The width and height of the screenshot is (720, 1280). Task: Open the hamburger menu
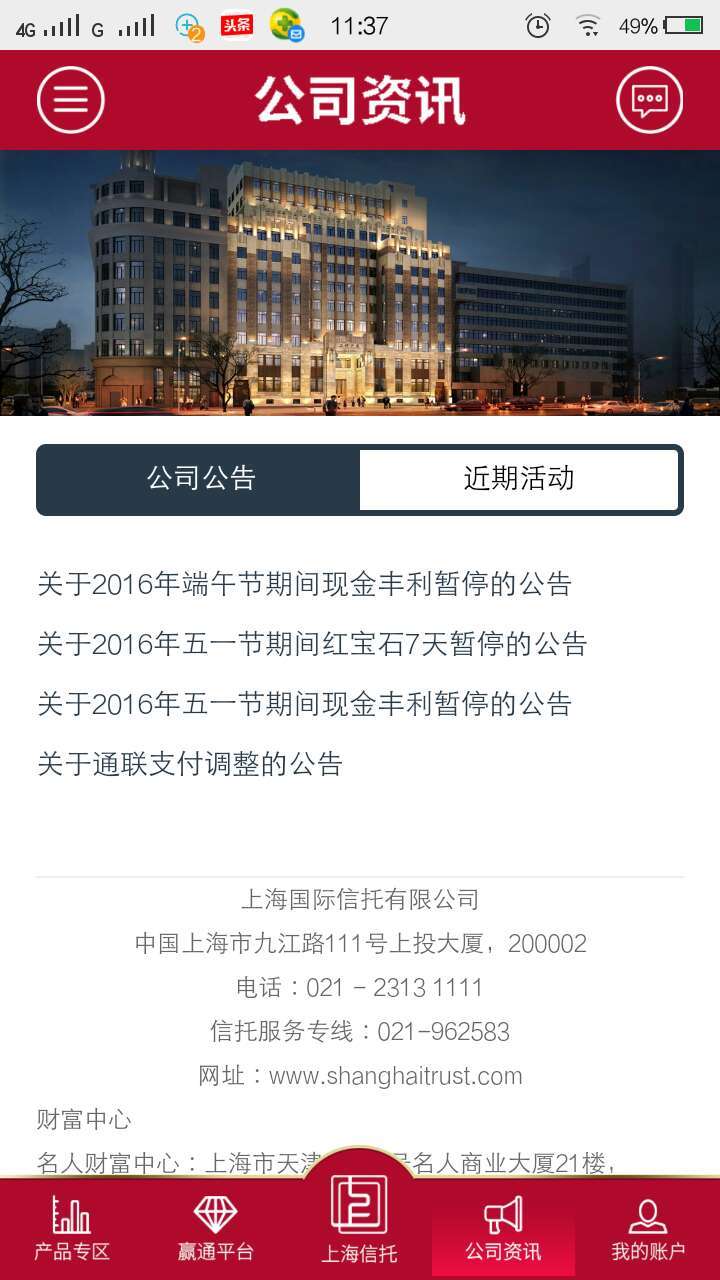click(x=68, y=99)
